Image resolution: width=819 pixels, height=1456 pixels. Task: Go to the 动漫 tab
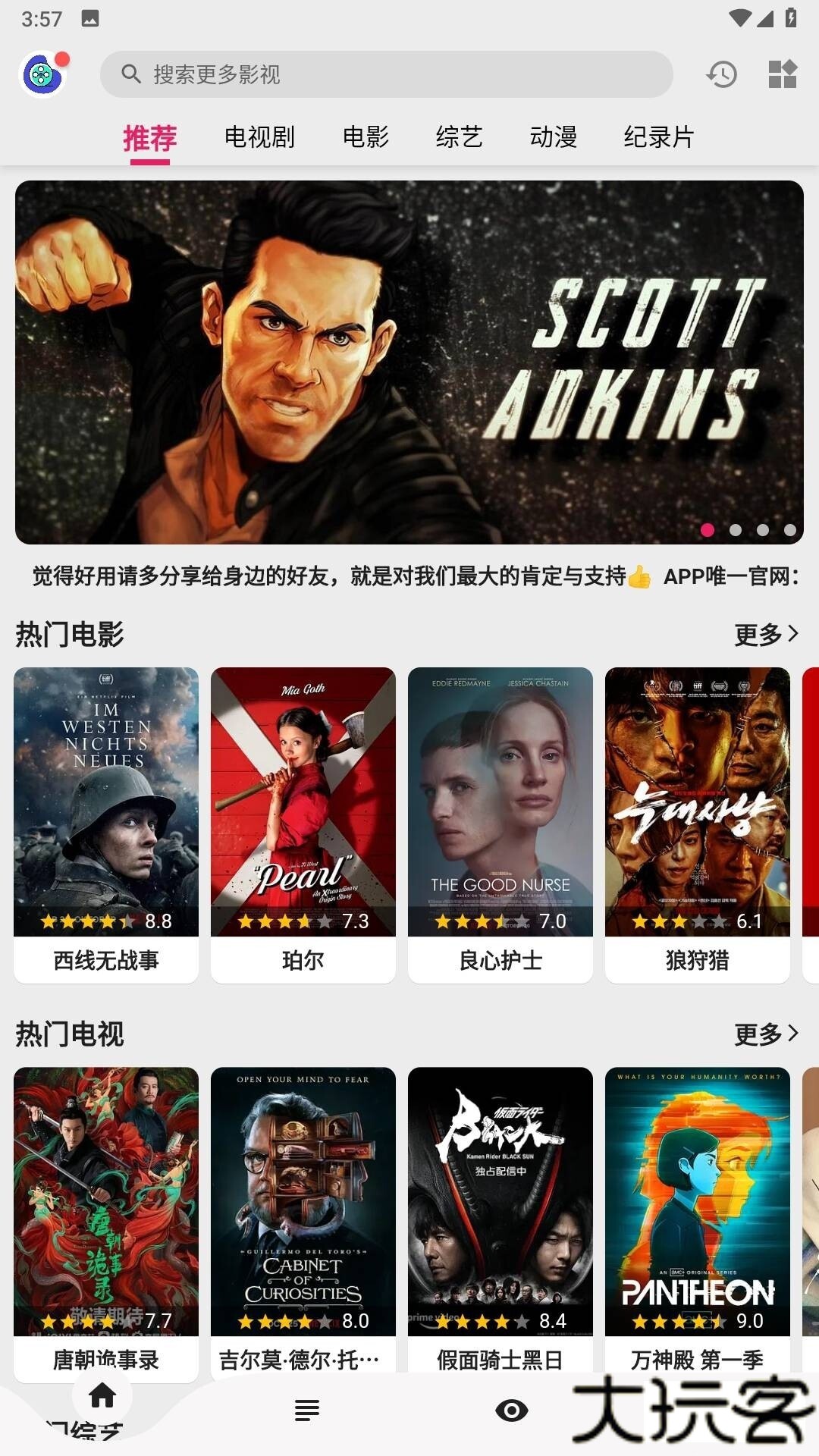click(x=554, y=137)
